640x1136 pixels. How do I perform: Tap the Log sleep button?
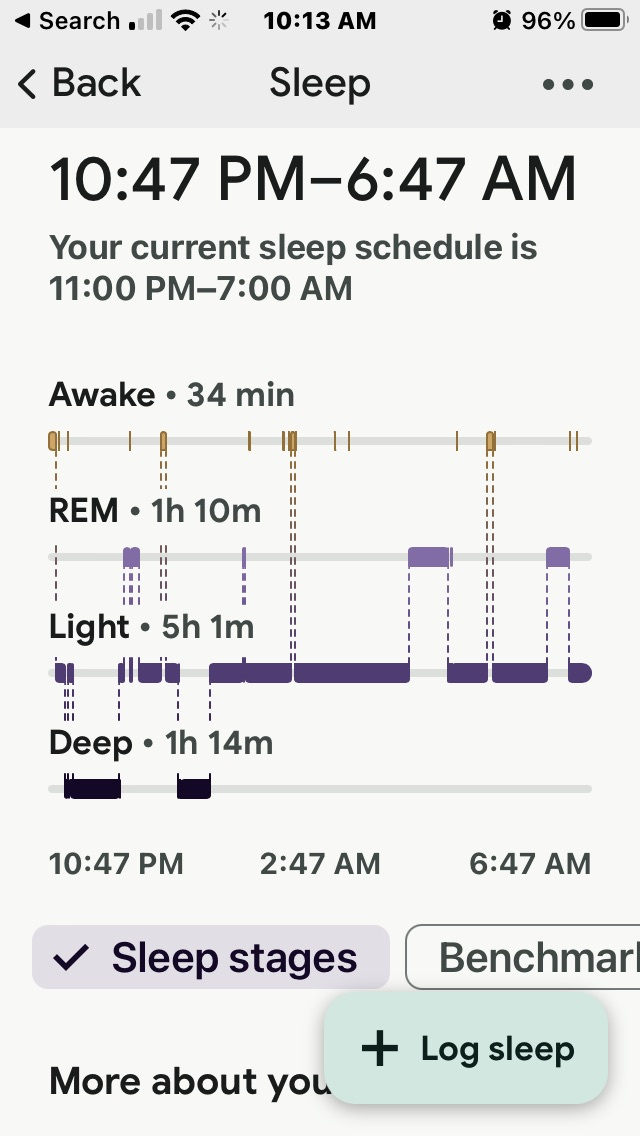tap(467, 1048)
